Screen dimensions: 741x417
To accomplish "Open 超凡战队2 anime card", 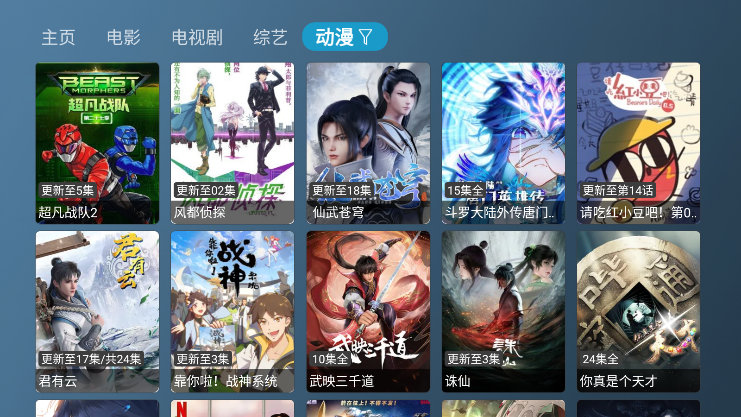I will pyautogui.click(x=97, y=143).
